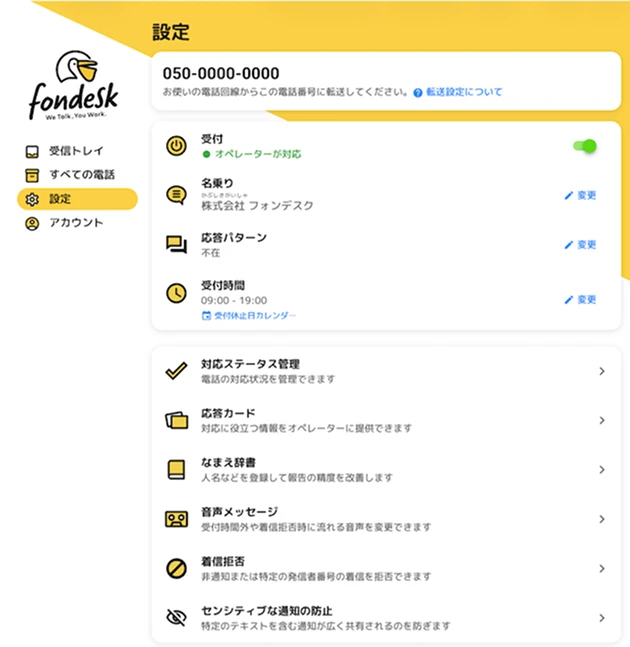Switch to すべての電話 section

[81, 175]
